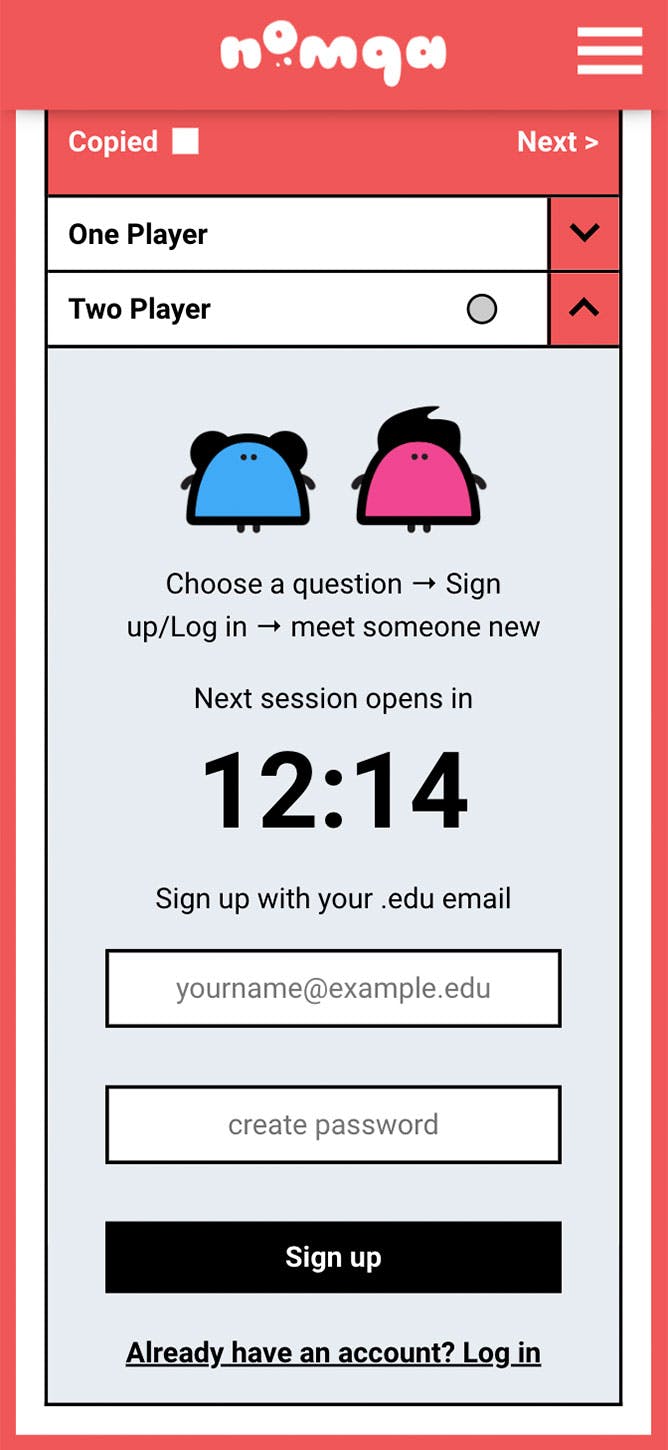Expand the One Player section
Screen dimensions: 668x1450
584,233
